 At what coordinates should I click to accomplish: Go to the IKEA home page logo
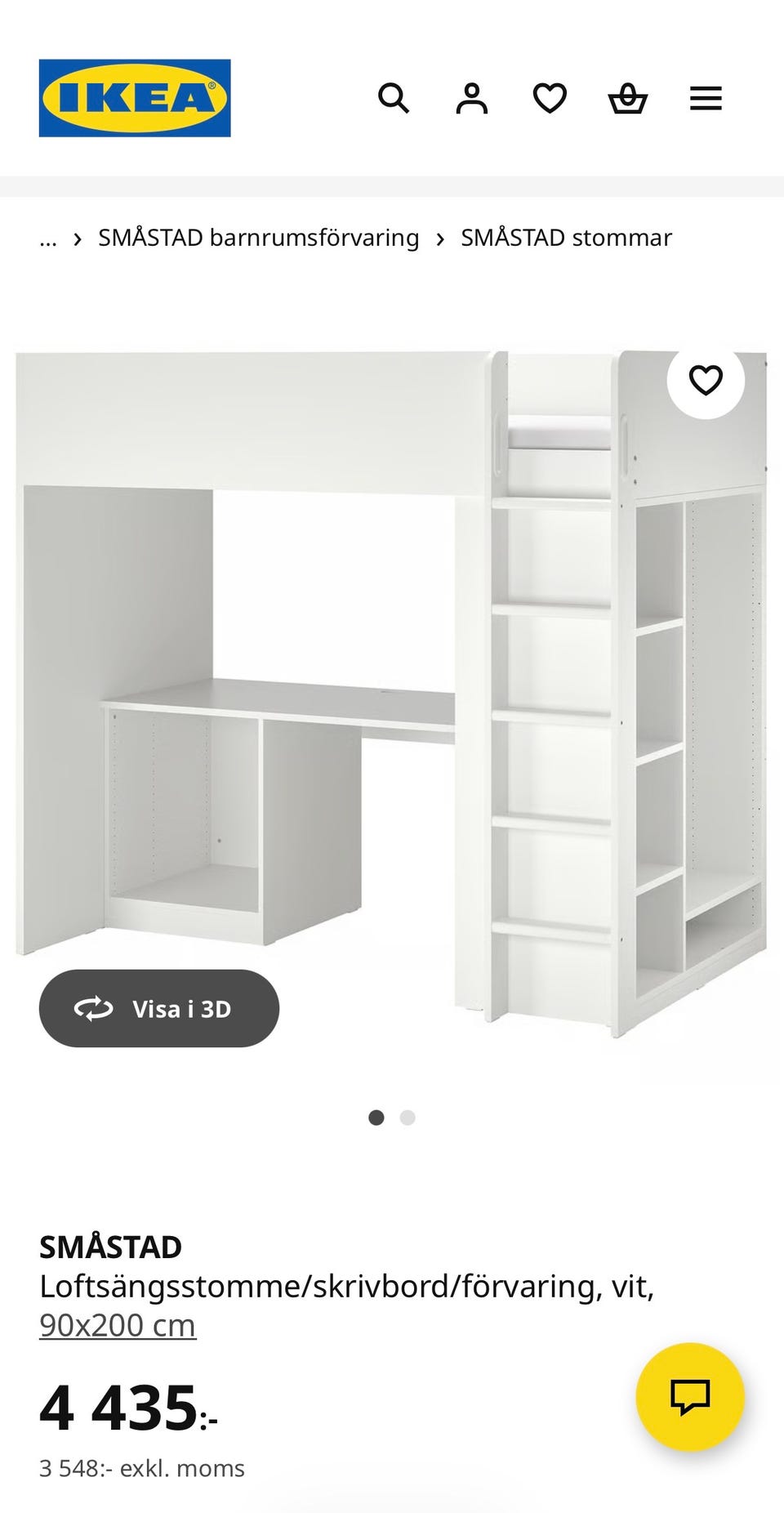coord(135,98)
